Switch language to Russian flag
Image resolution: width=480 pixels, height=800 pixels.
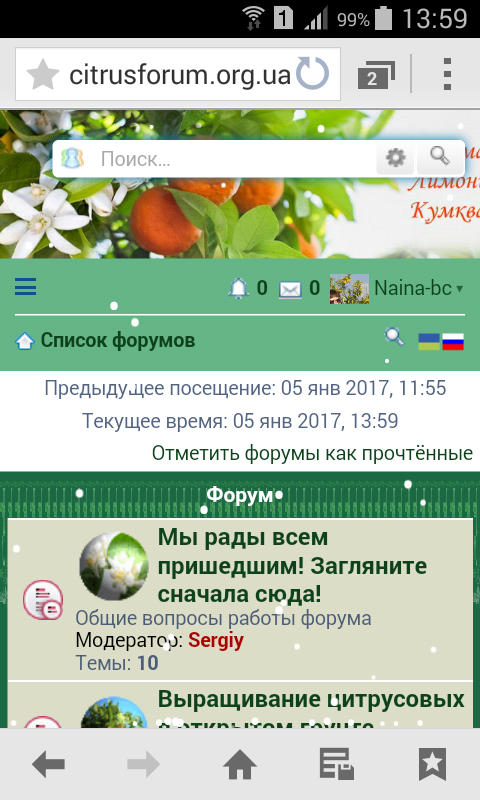pos(453,341)
